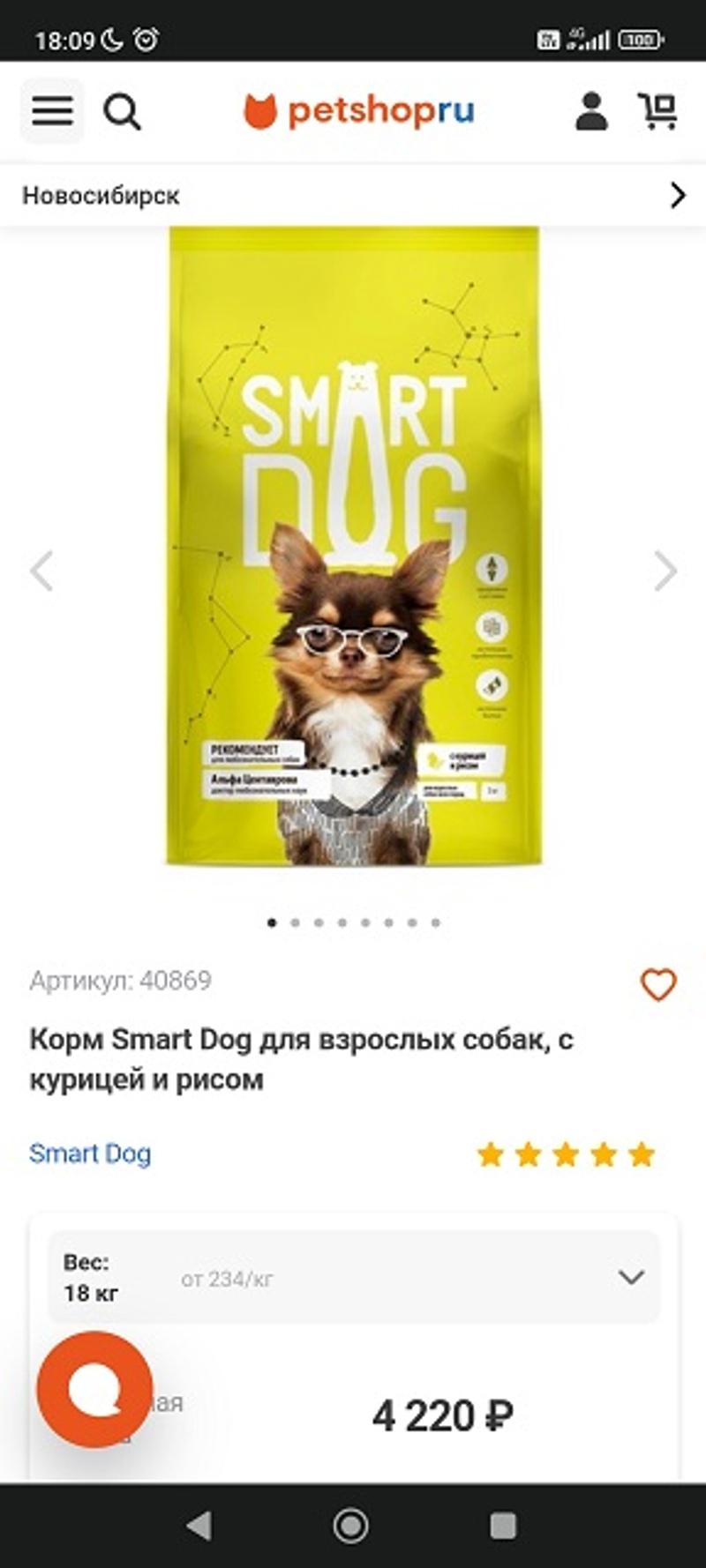Open the hamburger menu
Image resolution: width=706 pixels, height=1568 pixels.
(52, 111)
